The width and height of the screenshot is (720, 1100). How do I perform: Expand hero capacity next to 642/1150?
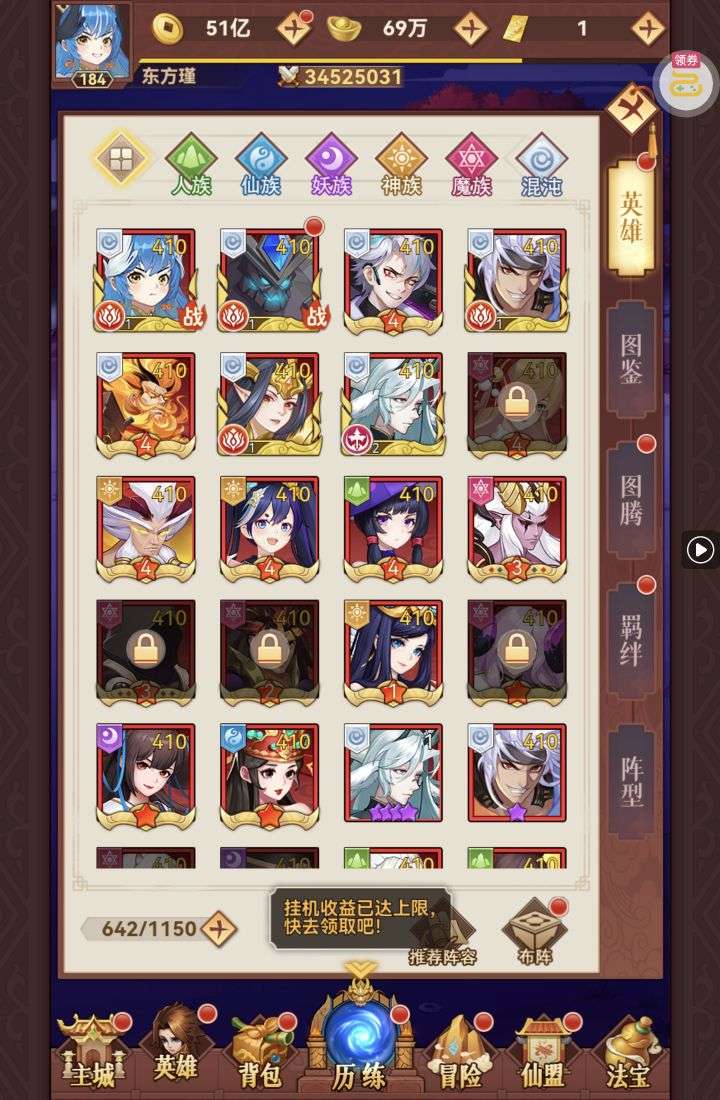pos(218,929)
